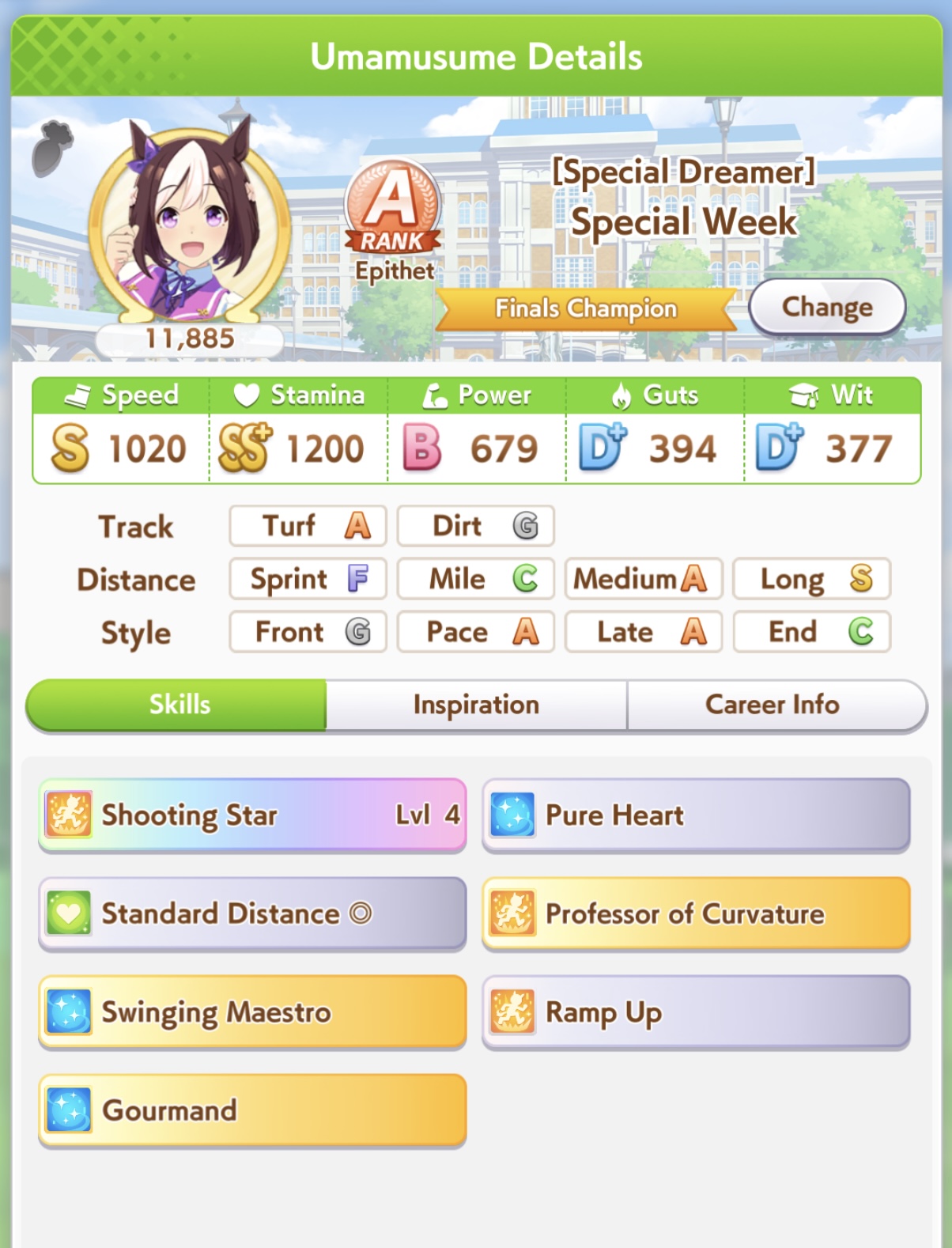Switch to the Inspiration tab
952x1248 pixels.
pos(476,705)
